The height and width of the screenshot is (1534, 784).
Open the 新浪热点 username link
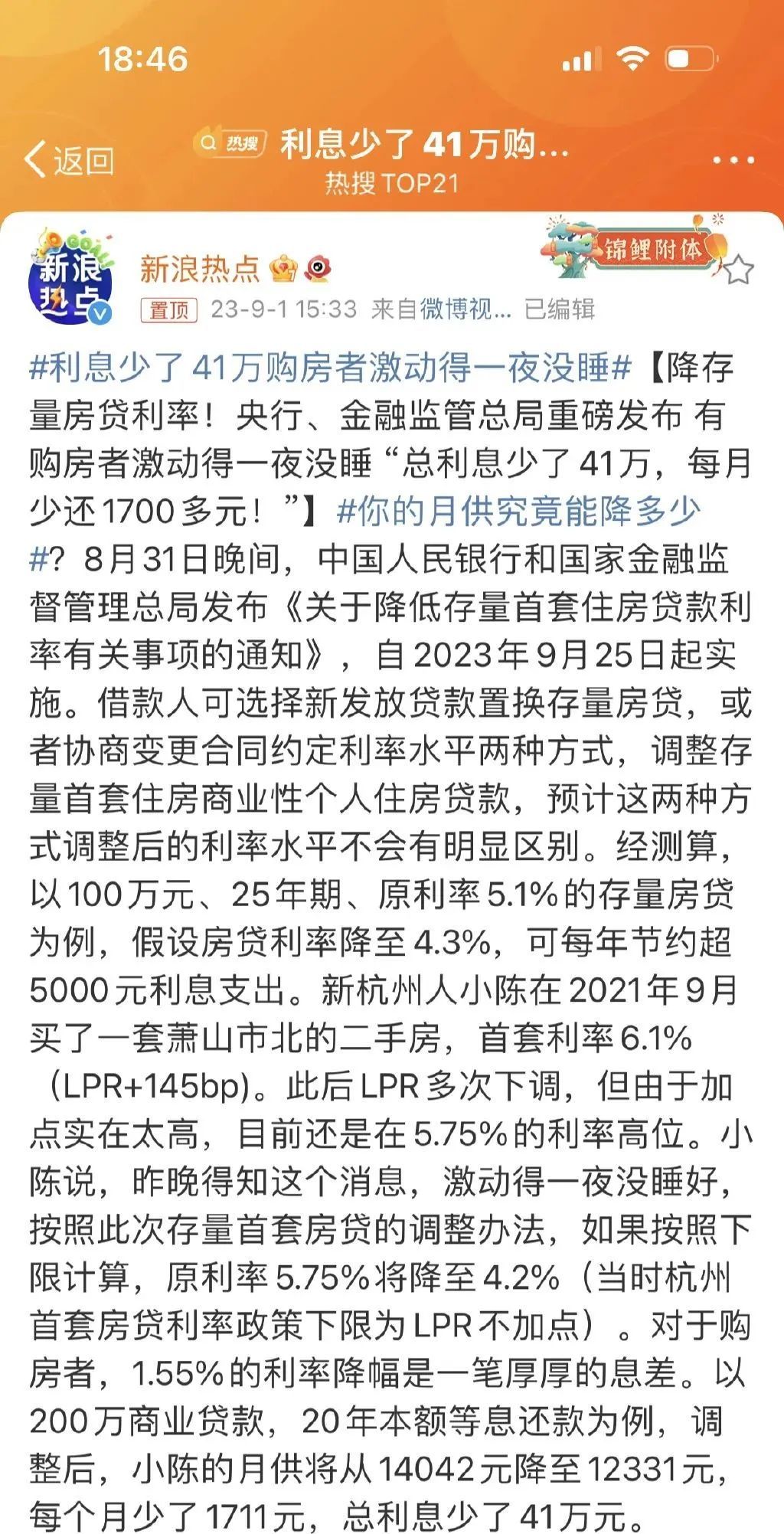[200, 268]
